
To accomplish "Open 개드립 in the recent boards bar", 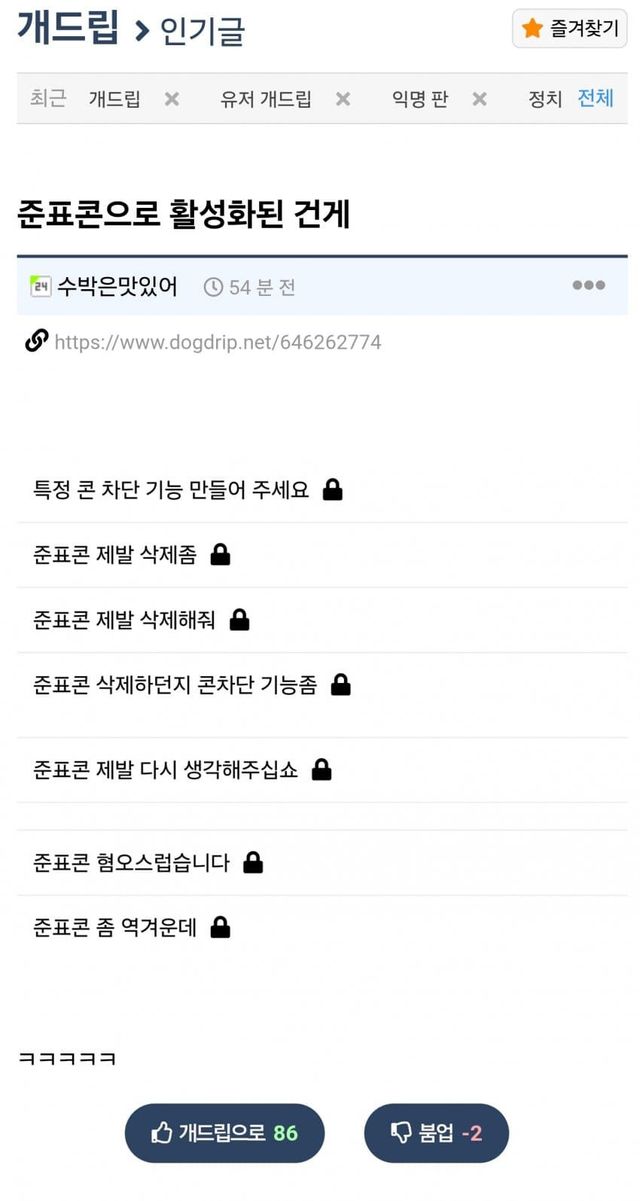I will click(x=114, y=99).
